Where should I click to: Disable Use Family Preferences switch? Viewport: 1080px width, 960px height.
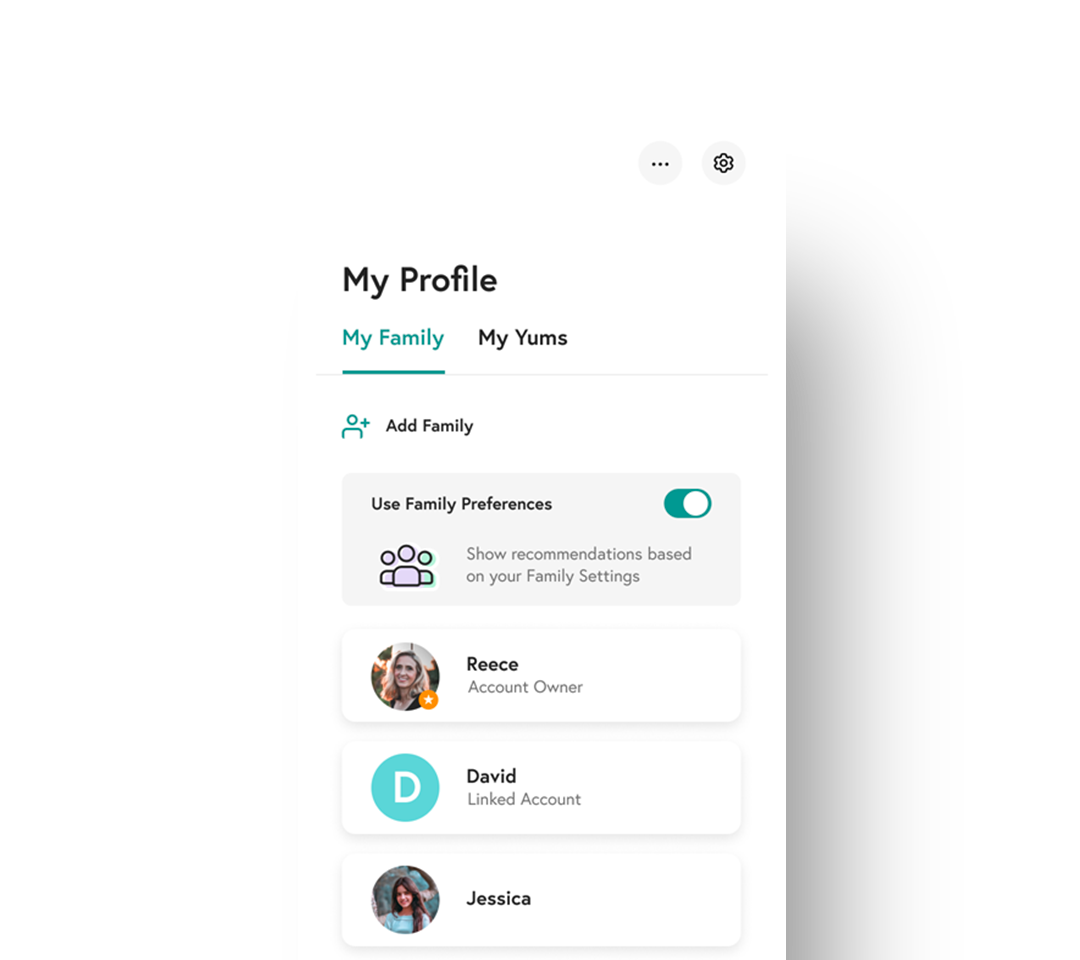pos(688,504)
